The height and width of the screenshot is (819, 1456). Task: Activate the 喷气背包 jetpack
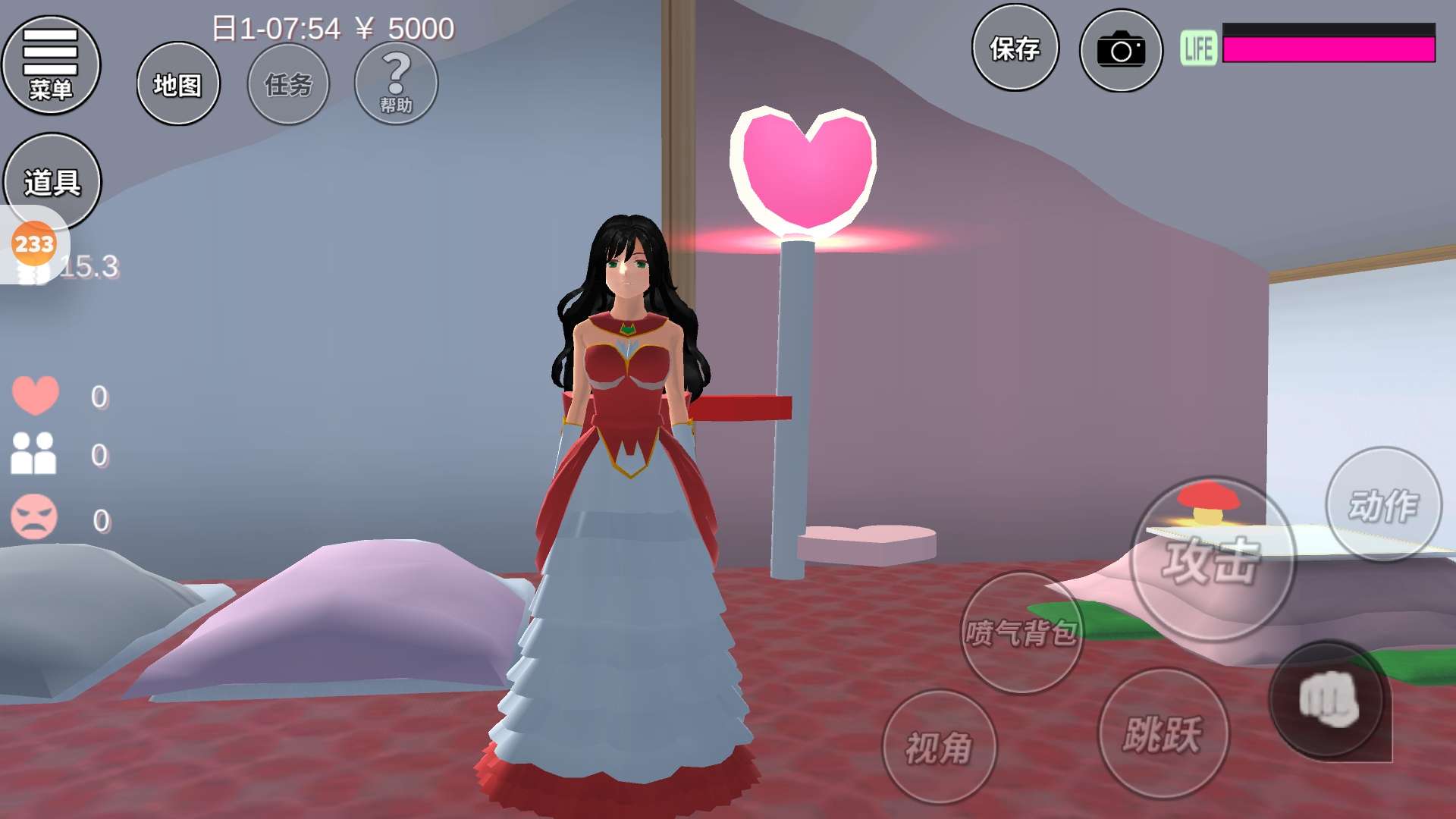[x=1021, y=632]
